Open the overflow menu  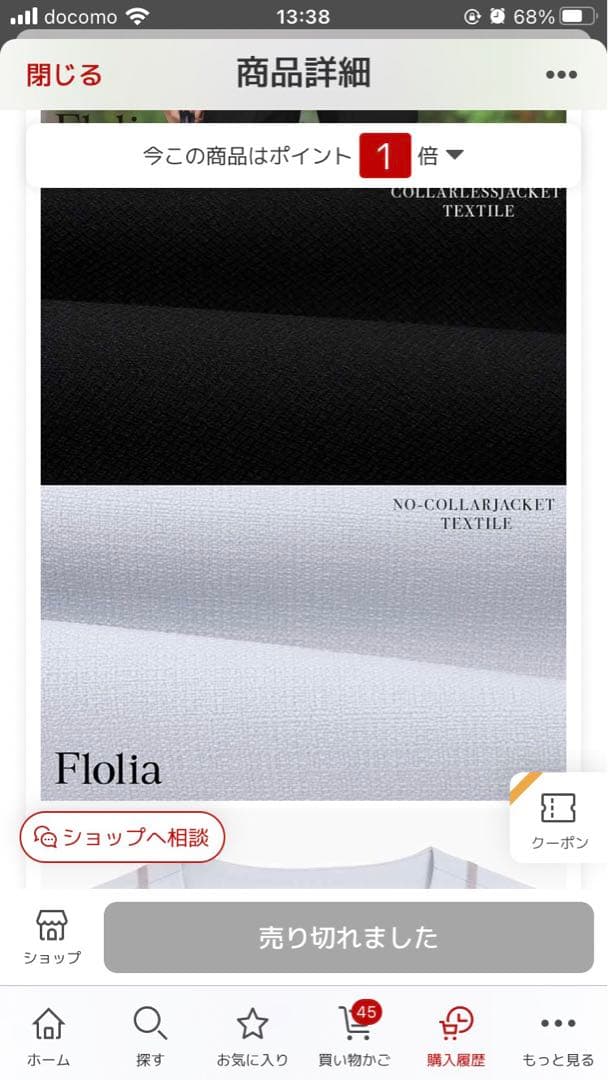[x=561, y=75]
